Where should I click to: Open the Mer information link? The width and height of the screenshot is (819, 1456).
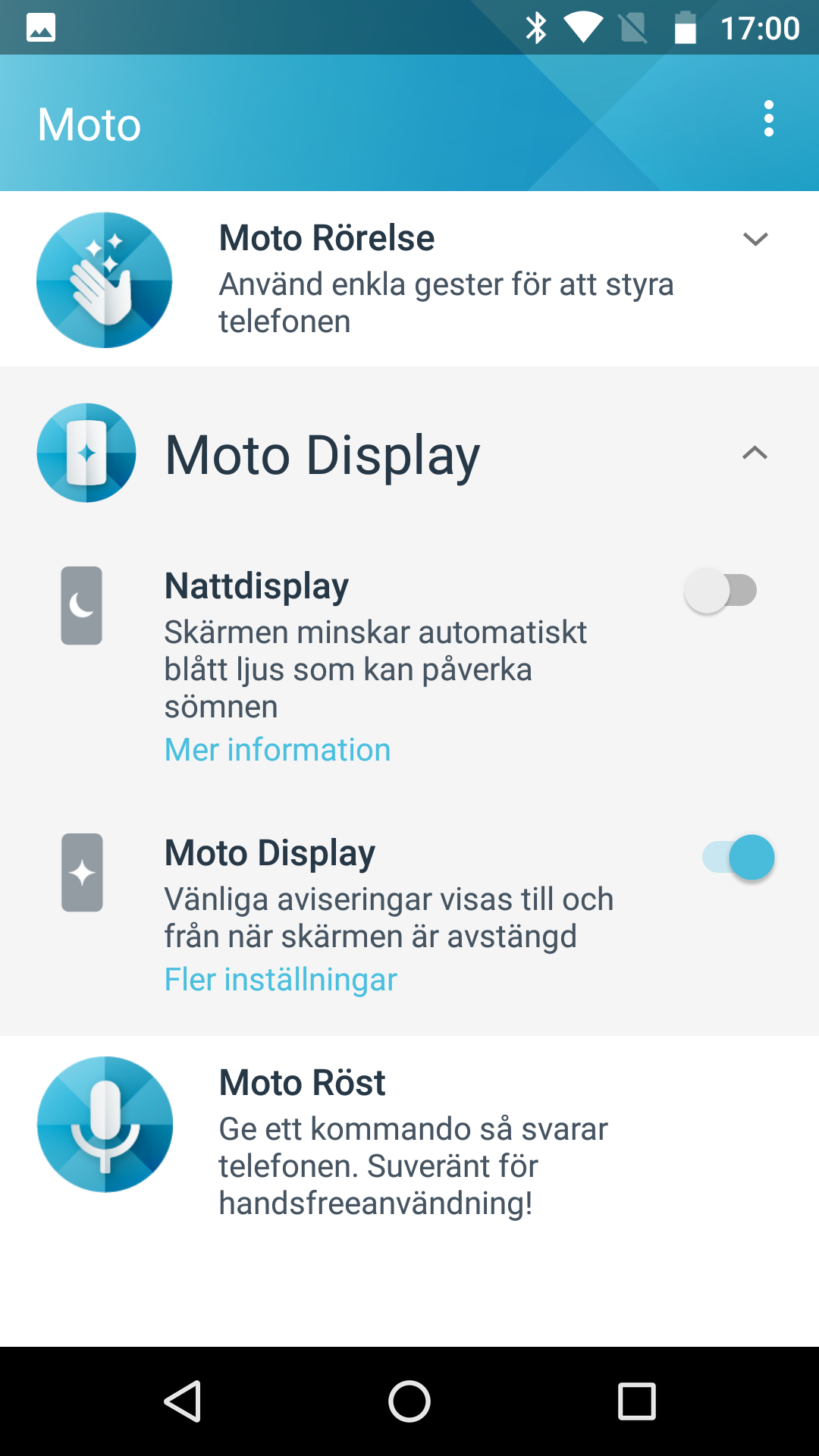click(278, 750)
